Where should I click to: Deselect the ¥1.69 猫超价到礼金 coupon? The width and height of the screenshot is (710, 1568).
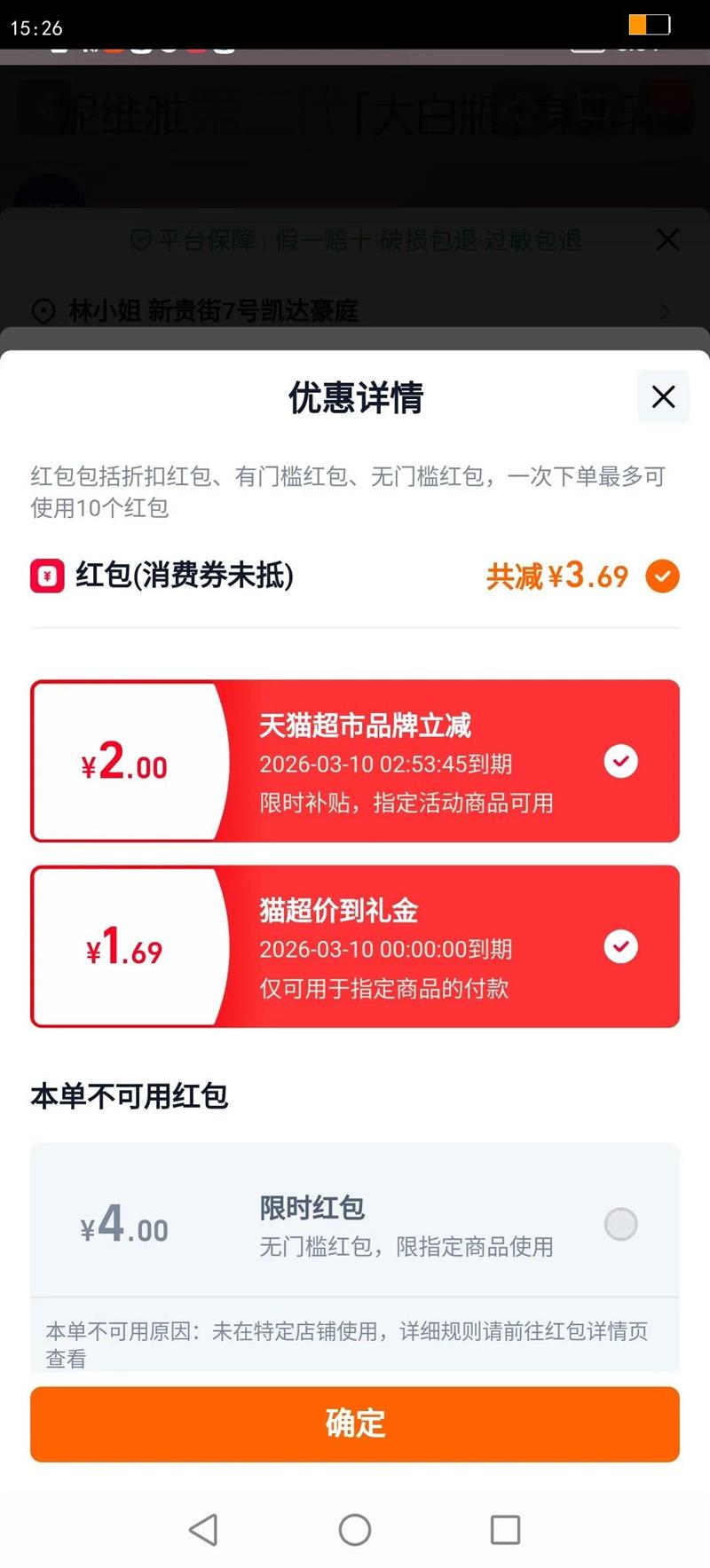pyautogui.click(x=620, y=946)
